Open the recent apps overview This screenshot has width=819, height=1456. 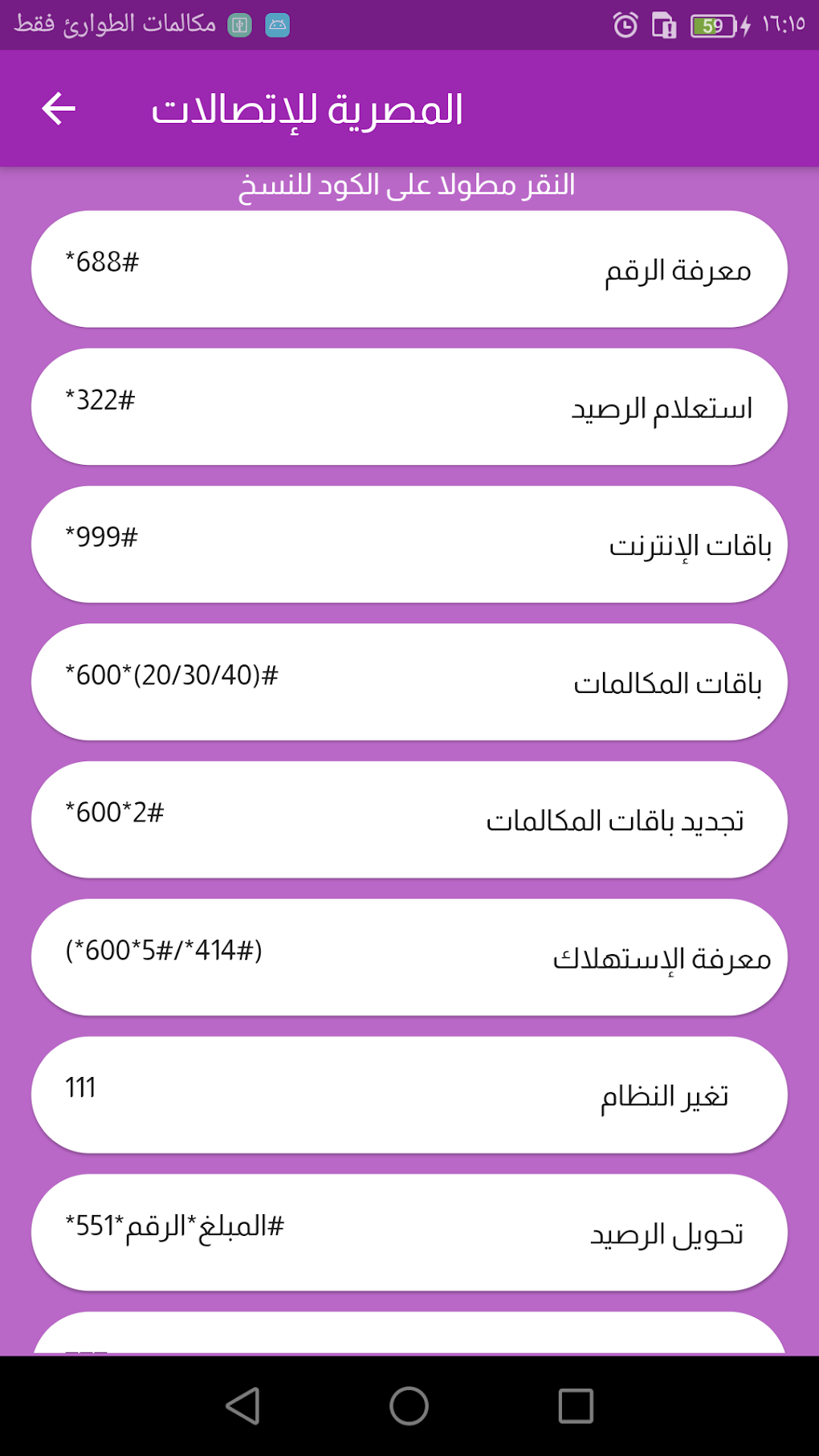point(576,1406)
